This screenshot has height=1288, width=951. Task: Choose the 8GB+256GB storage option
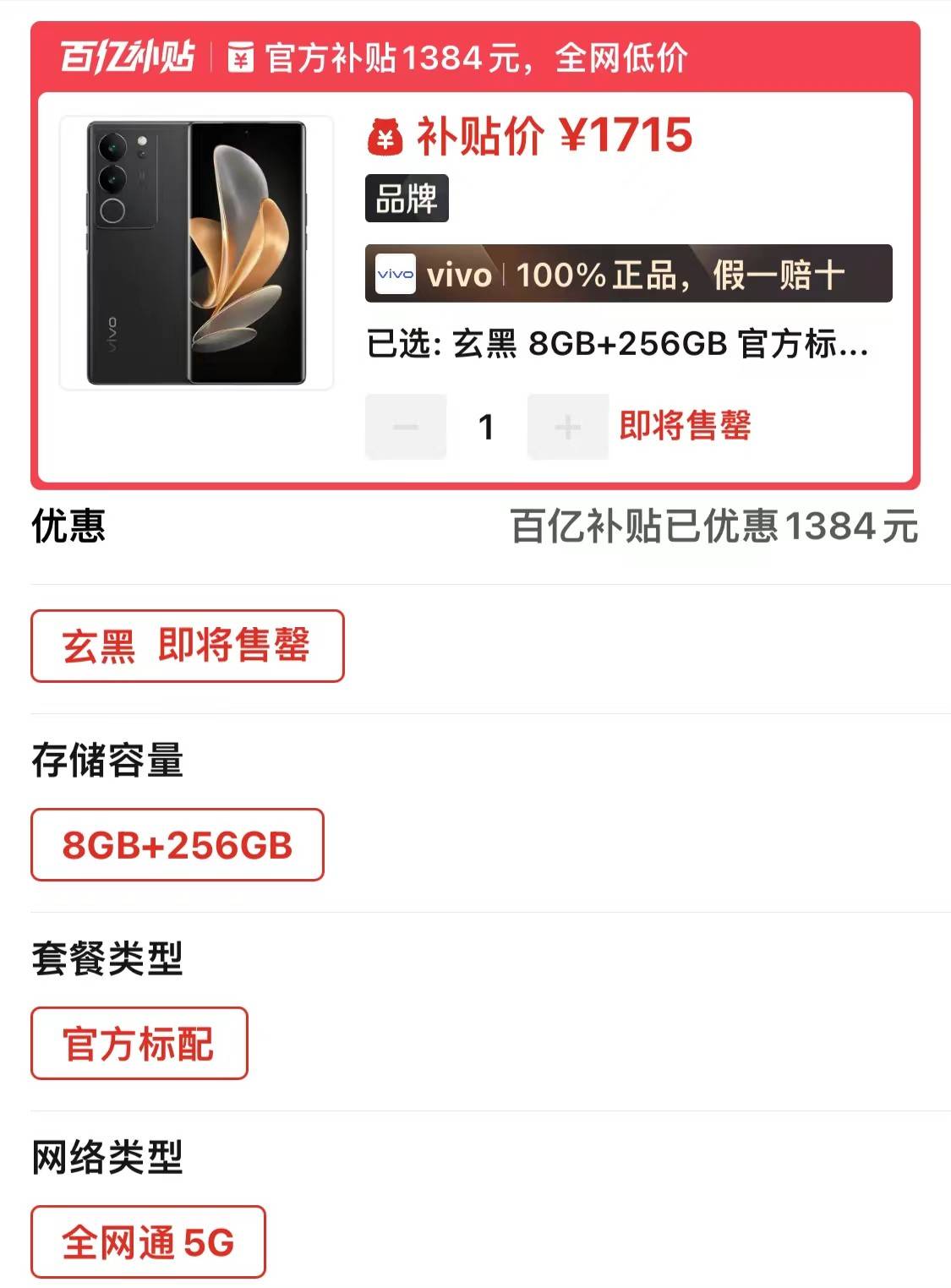point(178,844)
